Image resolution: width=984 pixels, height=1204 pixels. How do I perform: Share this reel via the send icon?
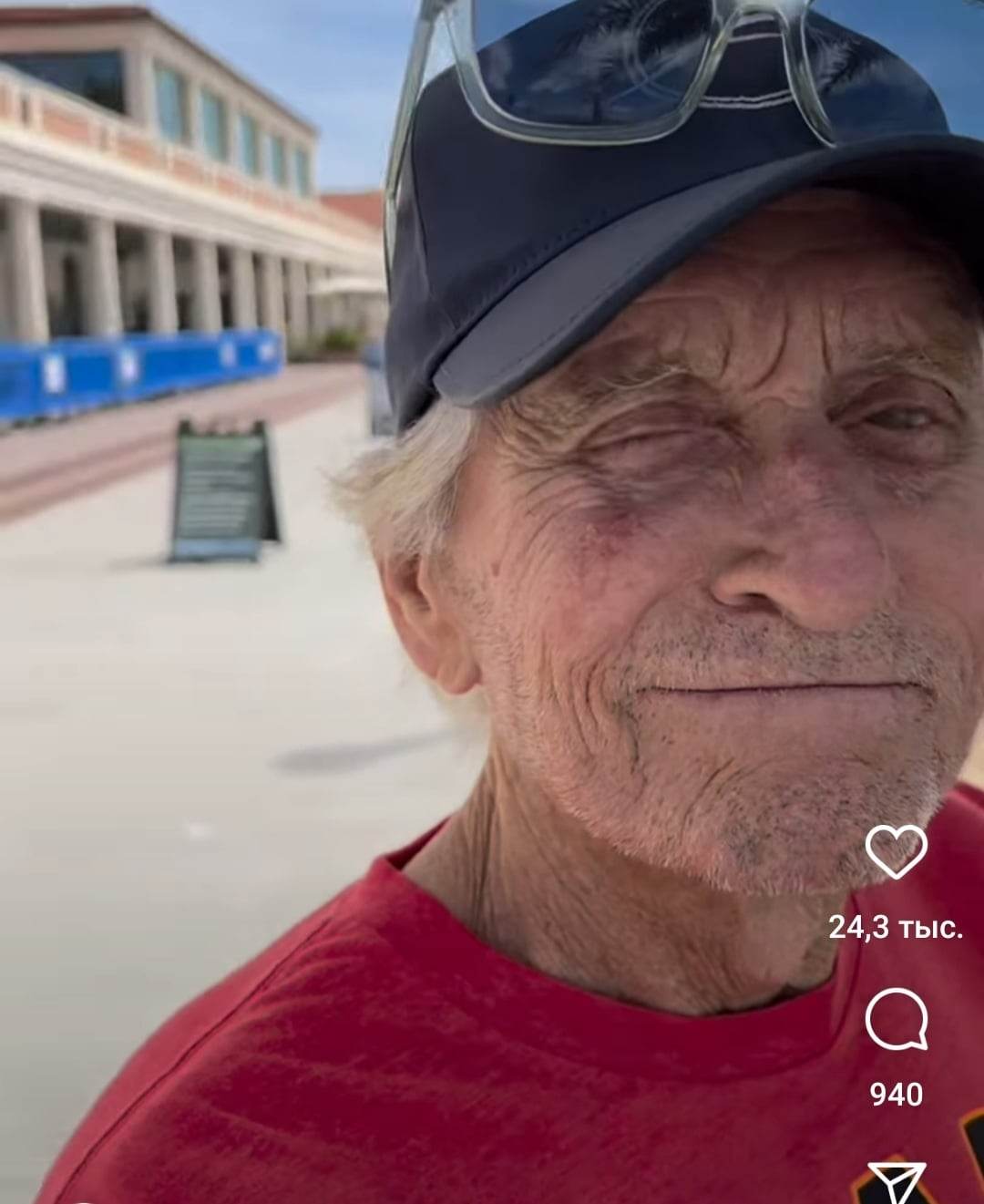point(897,1182)
